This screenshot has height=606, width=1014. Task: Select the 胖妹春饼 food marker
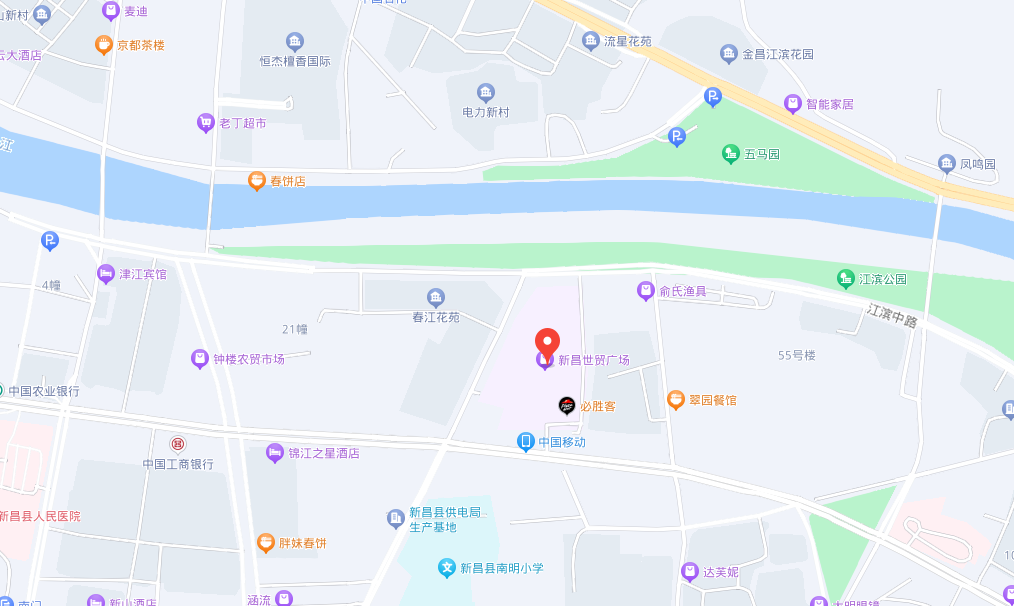click(265, 543)
